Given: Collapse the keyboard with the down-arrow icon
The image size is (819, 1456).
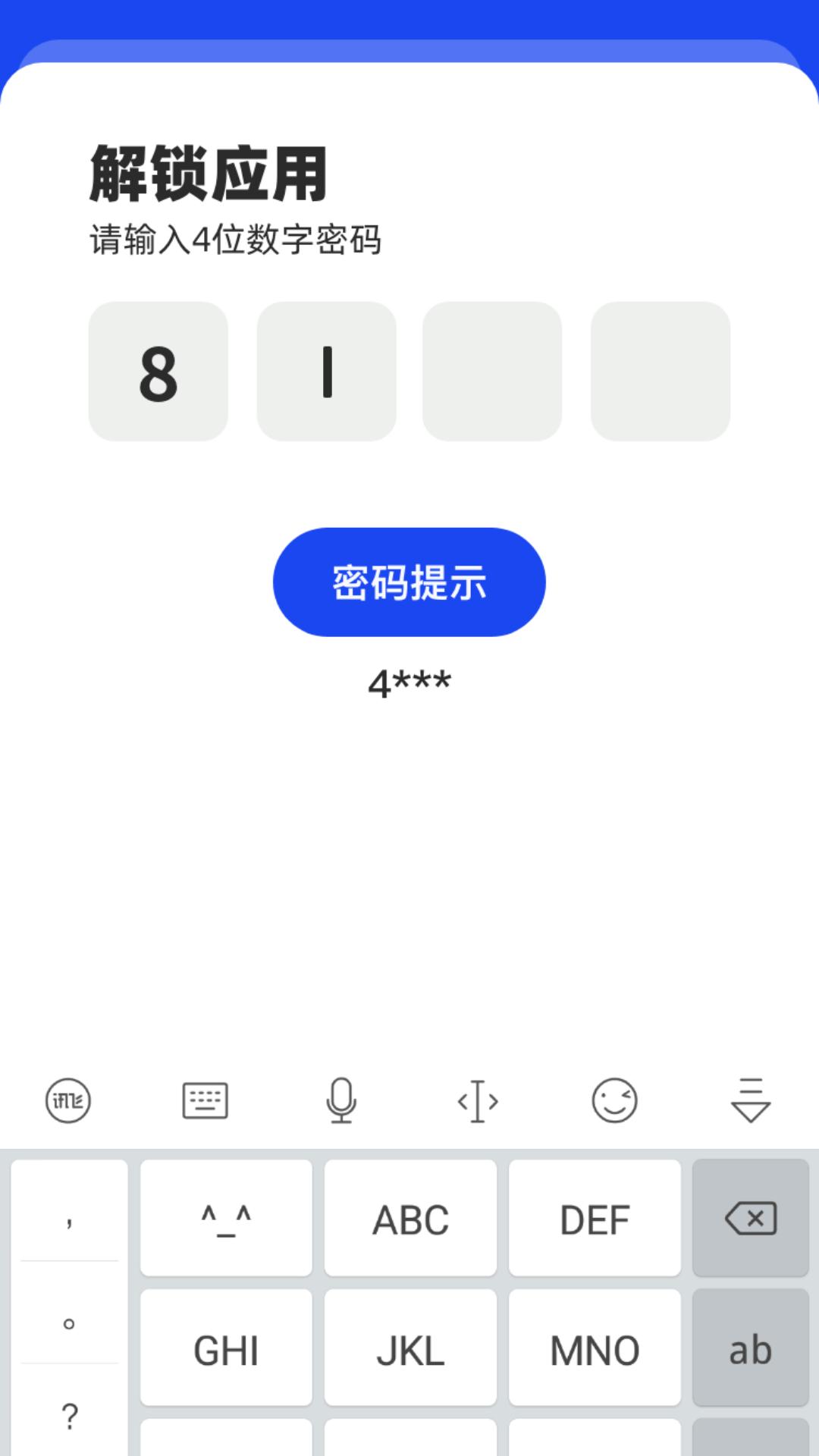Looking at the screenshot, I should click(x=750, y=1101).
